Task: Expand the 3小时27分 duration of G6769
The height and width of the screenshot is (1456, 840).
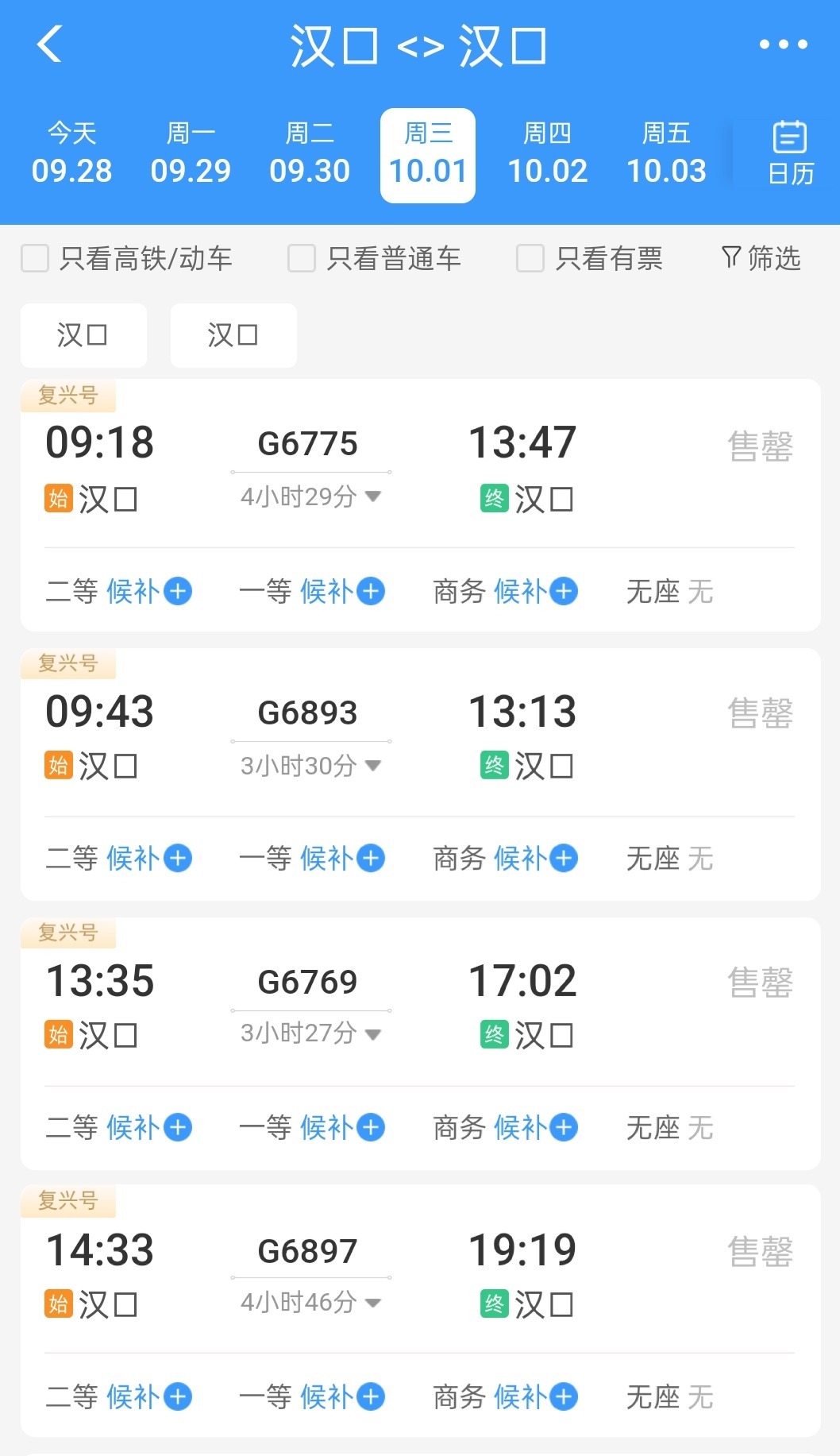Action: tap(311, 1033)
